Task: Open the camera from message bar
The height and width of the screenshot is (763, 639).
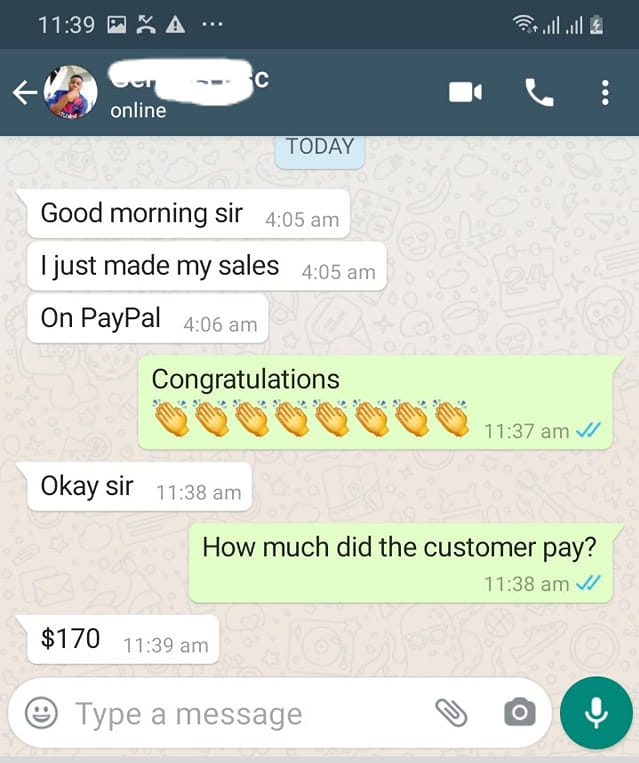Action: [x=519, y=713]
